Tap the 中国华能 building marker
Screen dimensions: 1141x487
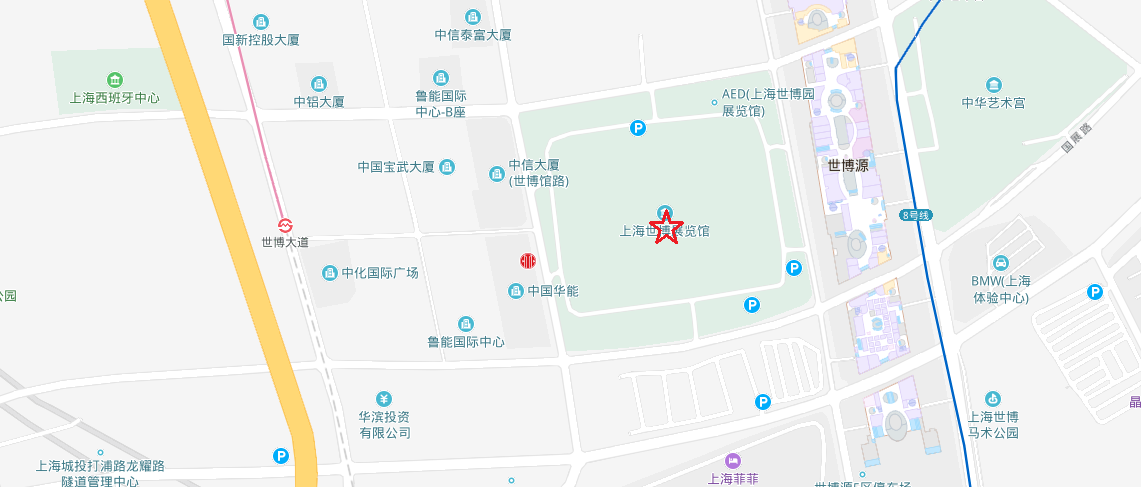tap(516, 291)
